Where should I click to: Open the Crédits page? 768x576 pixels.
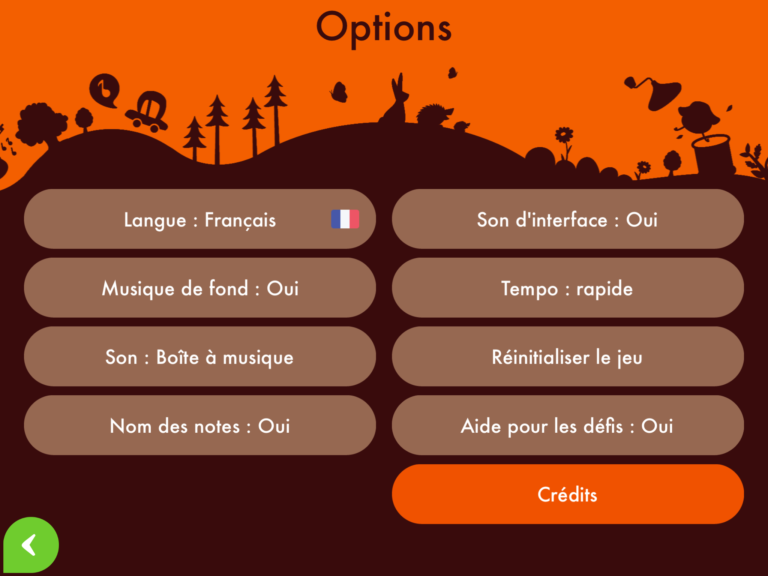pyautogui.click(x=567, y=494)
